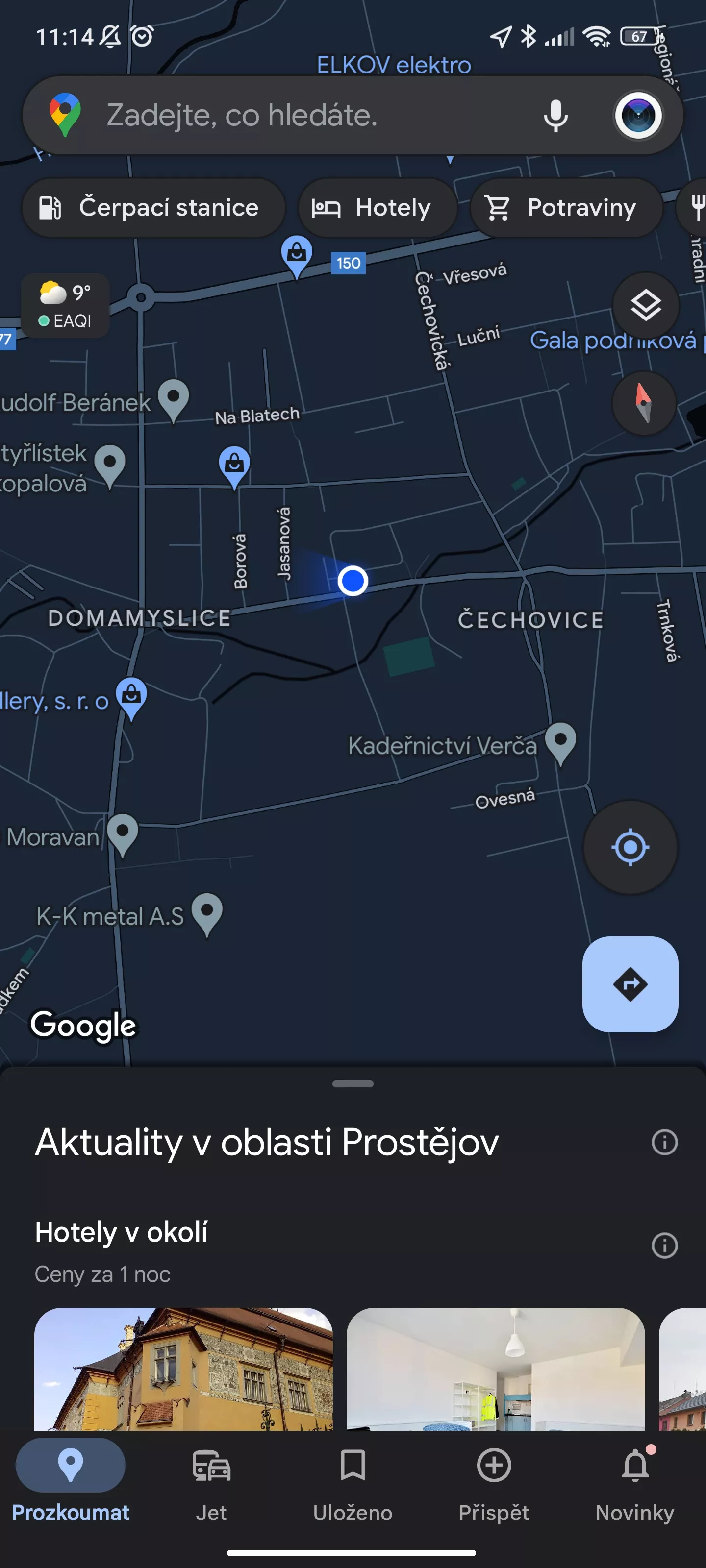The width and height of the screenshot is (706, 1568).
Task: Open info for Hotely v okolí
Action: click(664, 1246)
